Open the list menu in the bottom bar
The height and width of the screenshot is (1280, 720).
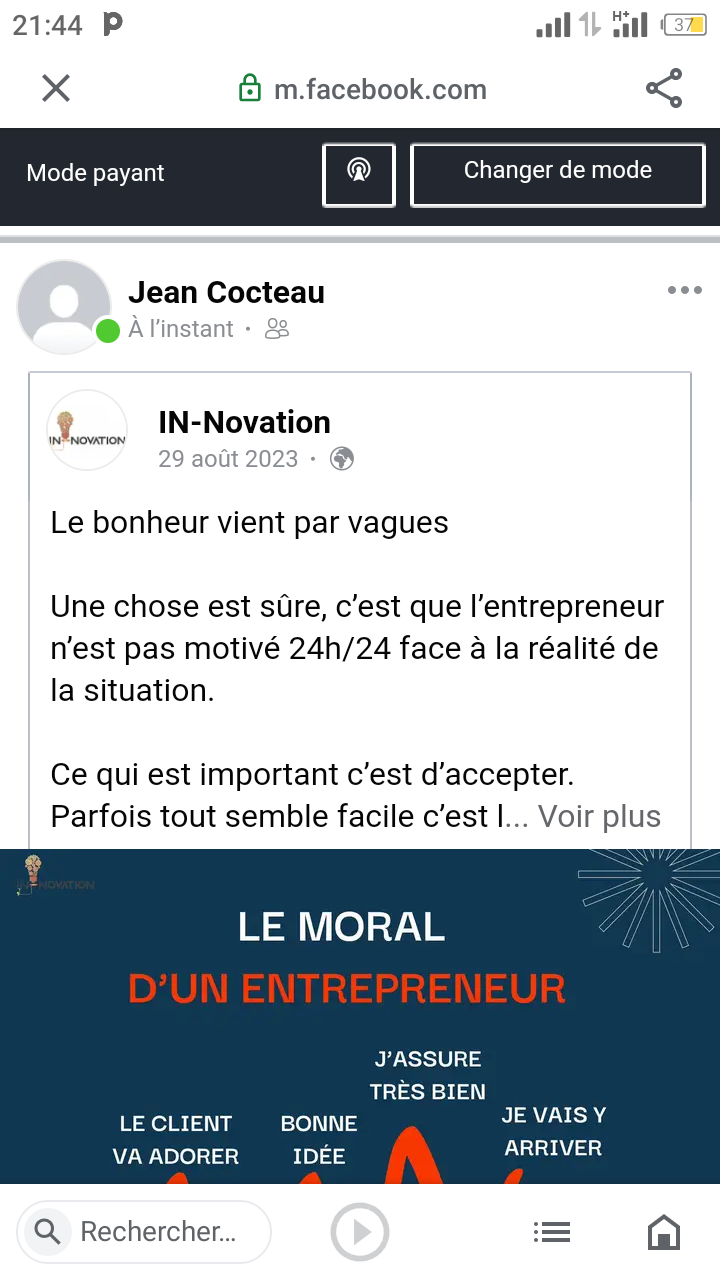(x=551, y=1232)
